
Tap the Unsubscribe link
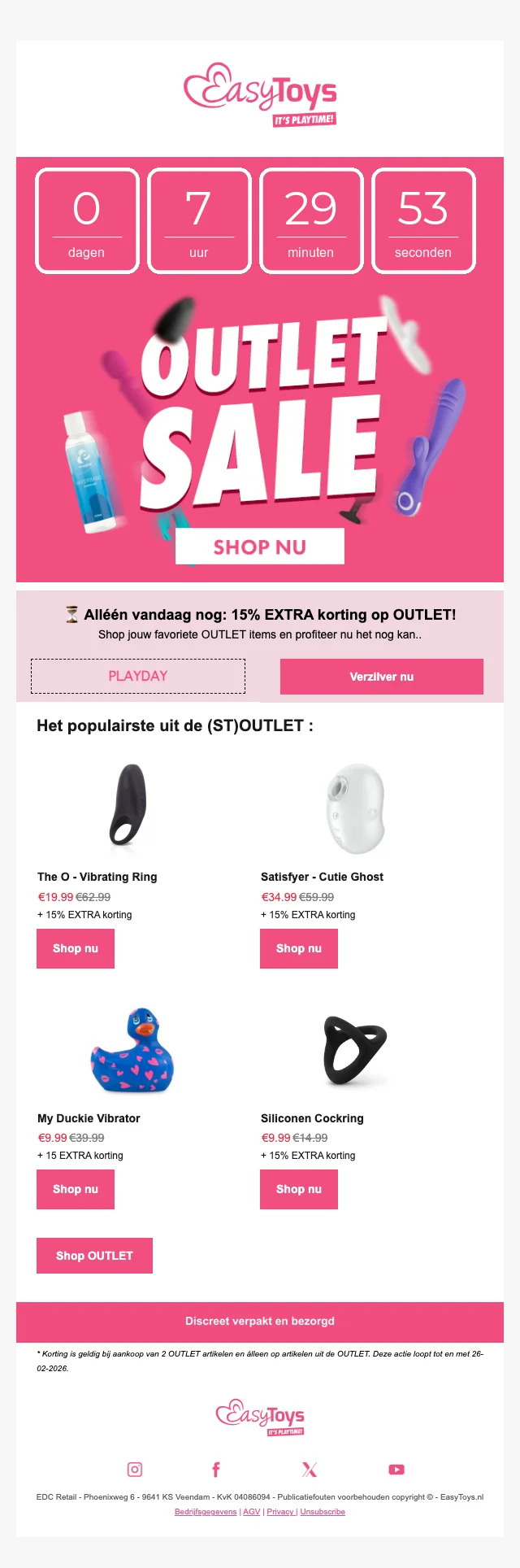pyautogui.click(x=323, y=1512)
